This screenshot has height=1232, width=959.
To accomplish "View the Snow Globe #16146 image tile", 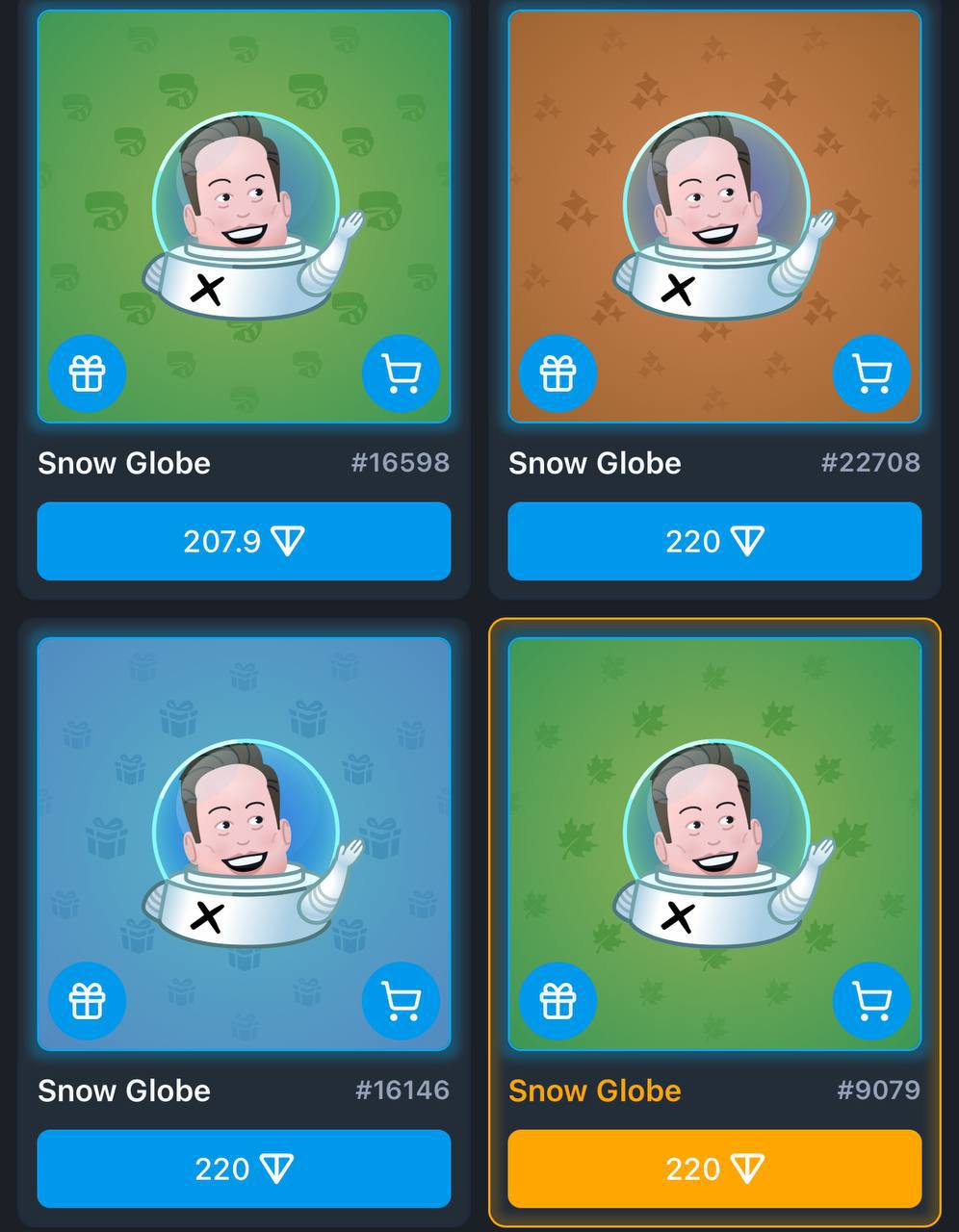I will point(244,818).
